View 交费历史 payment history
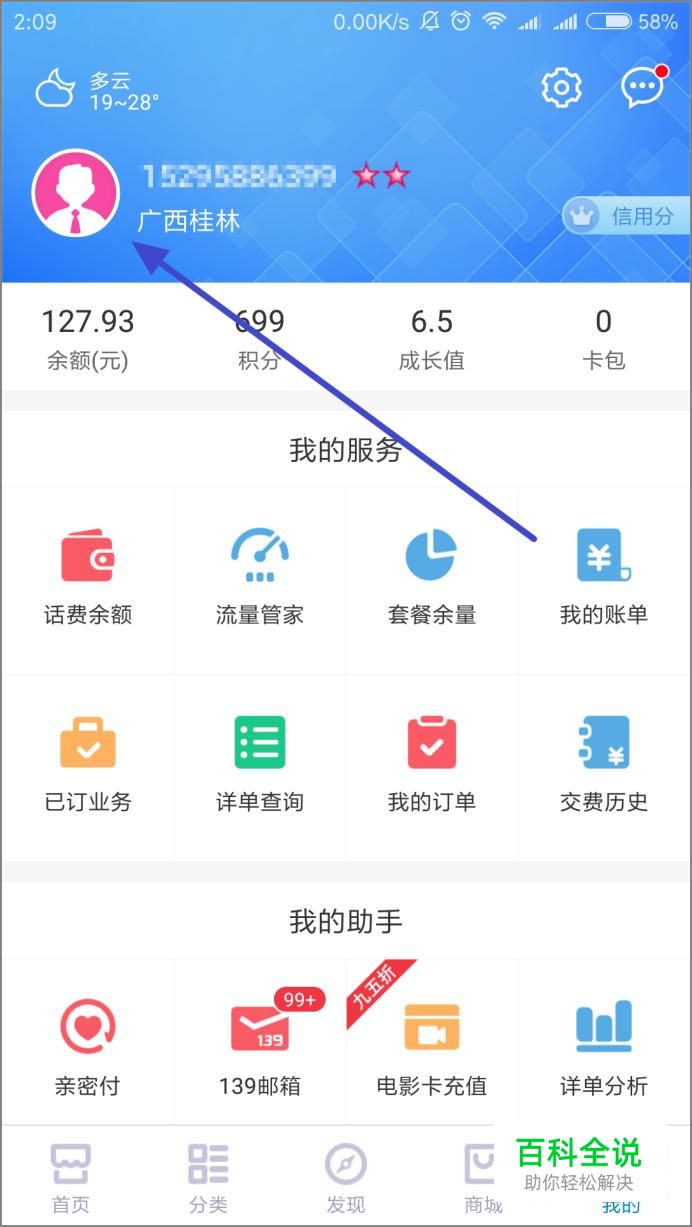The image size is (692, 1227). tap(604, 766)
